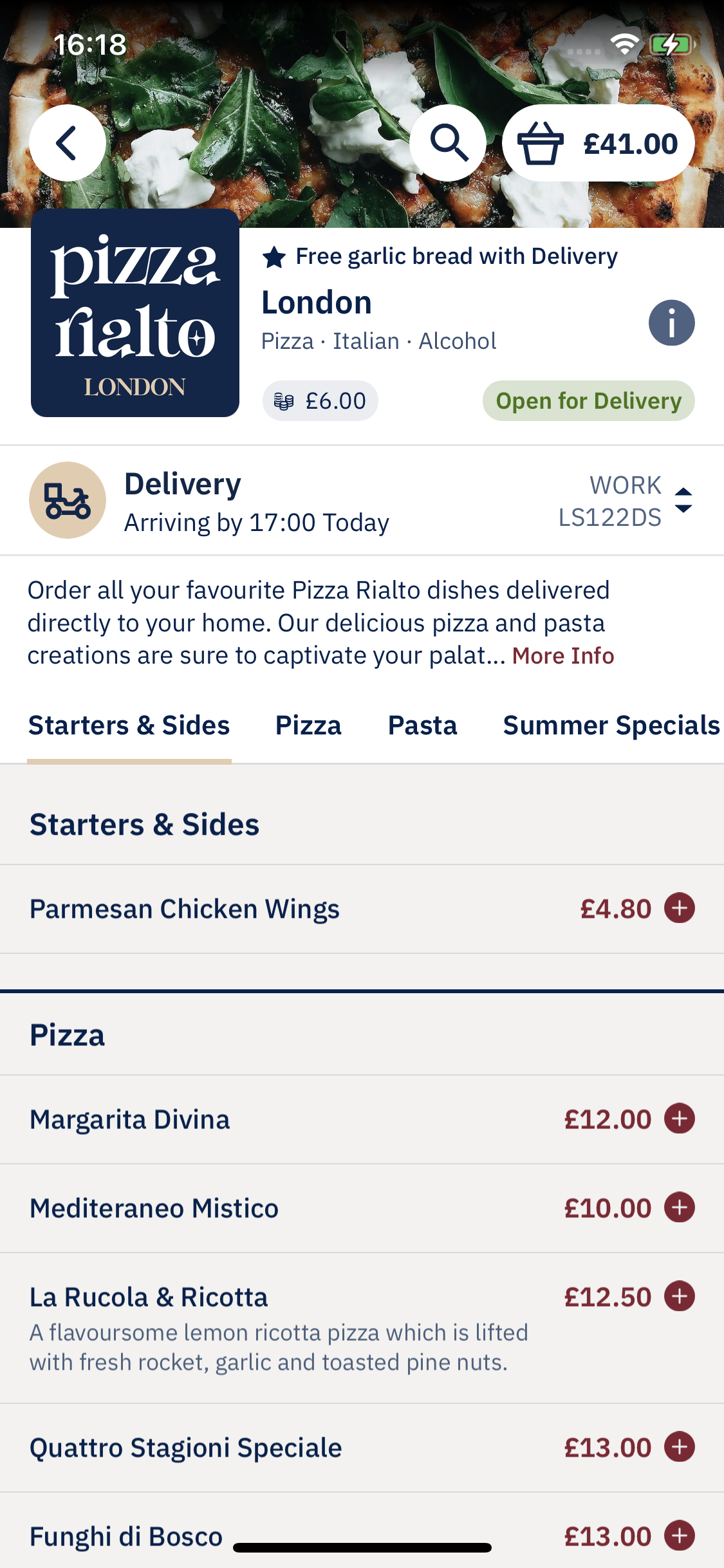The width and height of the screenshot is (724, 1568).
Task: Open the Delivery arriving by 17:00 options
Action: (x=257, y=501)
